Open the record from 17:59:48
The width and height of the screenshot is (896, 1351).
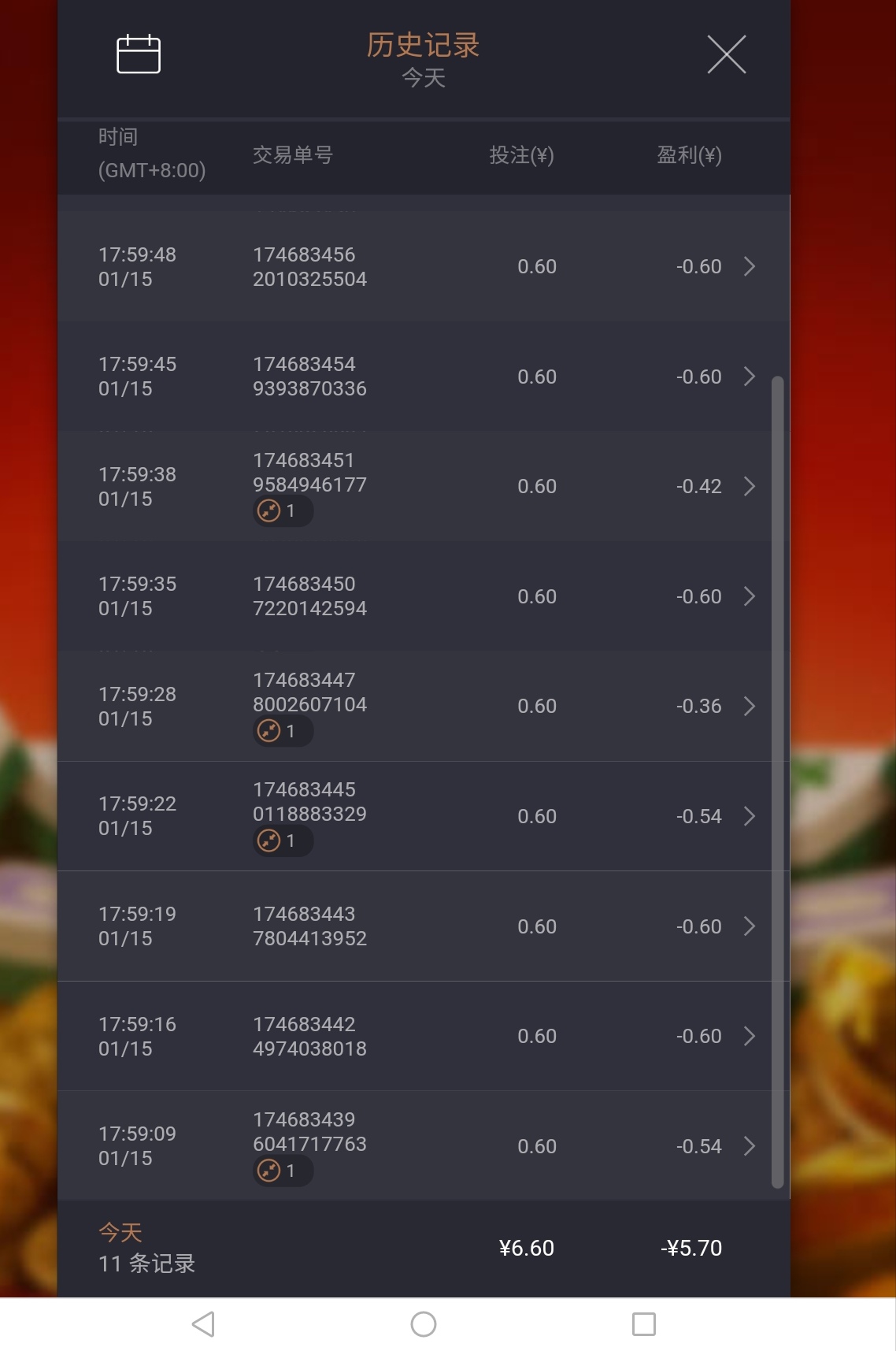[x=424, y=266]
